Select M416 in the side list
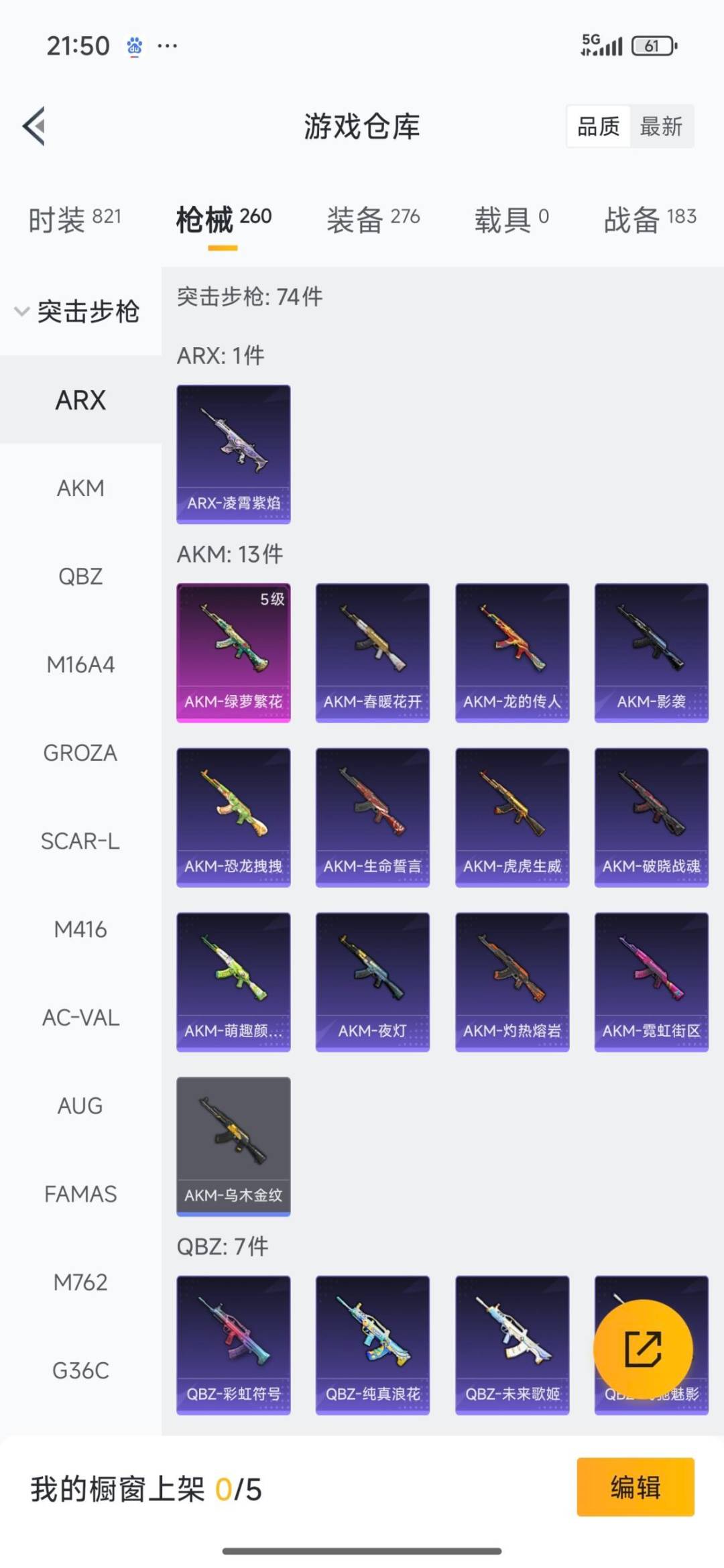Image resolution: width=724 pixels, height=1568 pixels. pyautogui.click(x=80, y=929)
